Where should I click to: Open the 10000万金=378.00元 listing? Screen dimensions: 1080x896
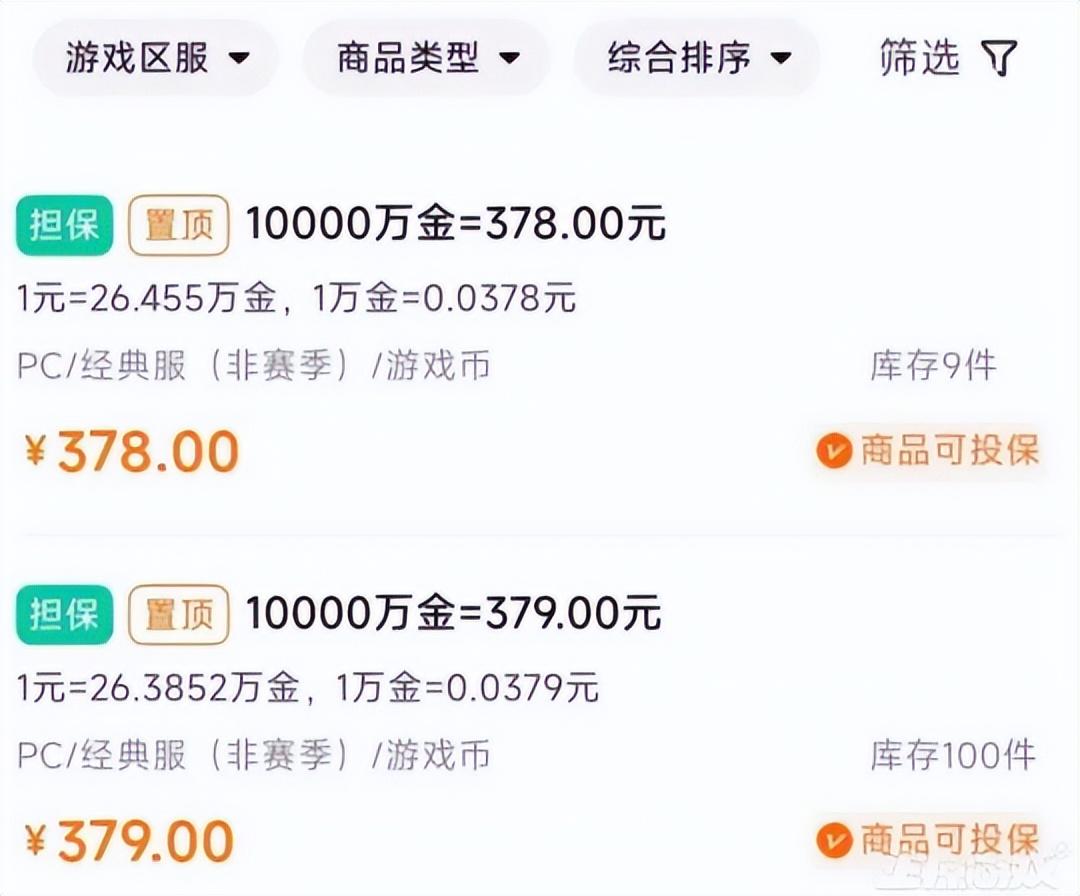coord(455,224)
